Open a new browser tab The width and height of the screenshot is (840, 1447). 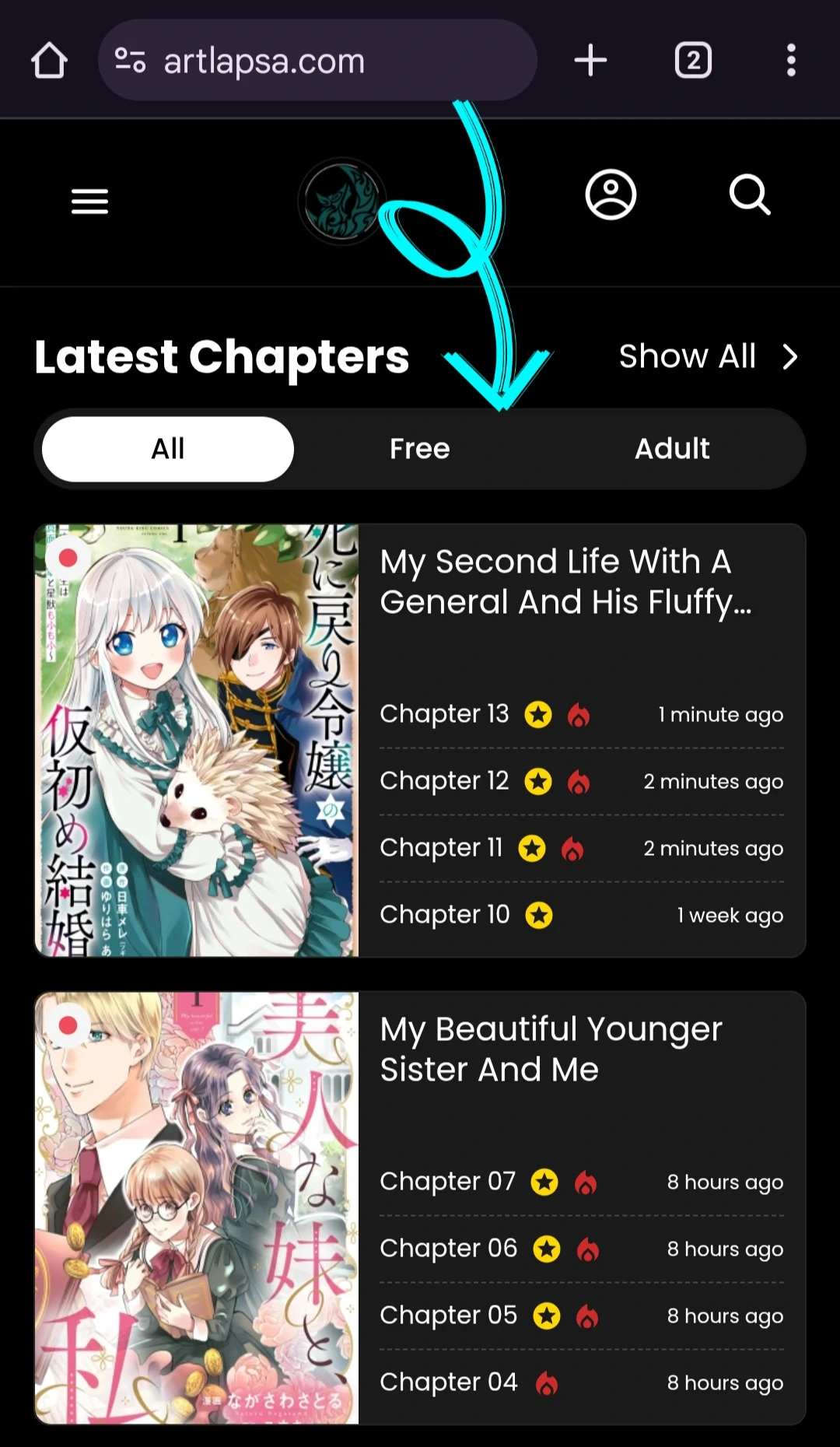(x=590, y=61)
